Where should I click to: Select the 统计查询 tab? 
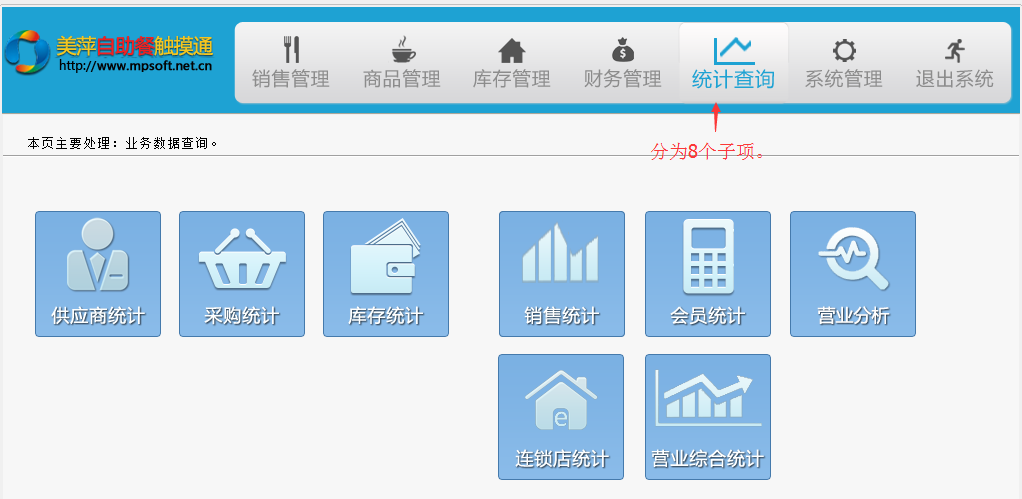click(x=733, y=63)
